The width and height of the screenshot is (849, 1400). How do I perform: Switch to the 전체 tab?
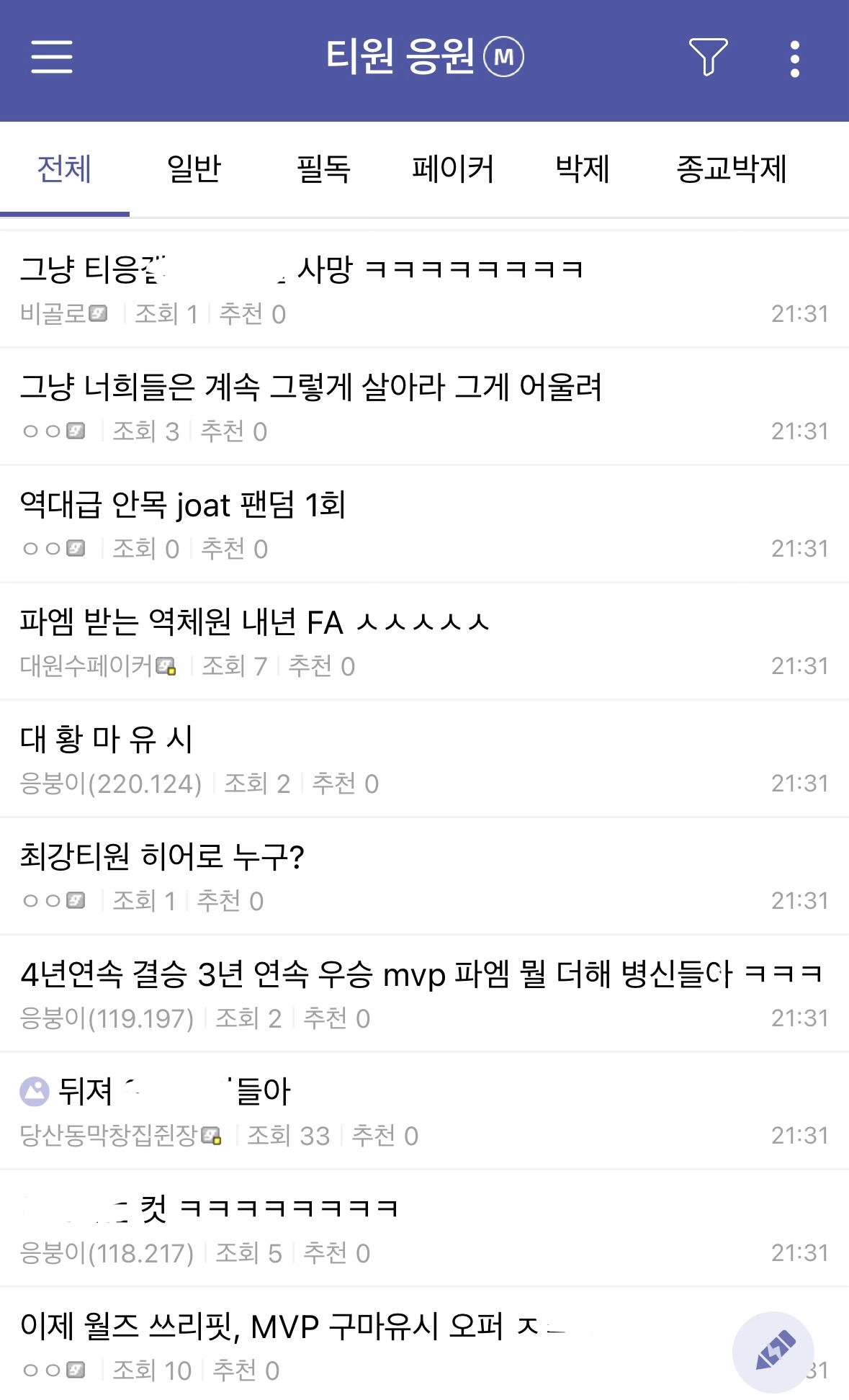pos(64,170)
